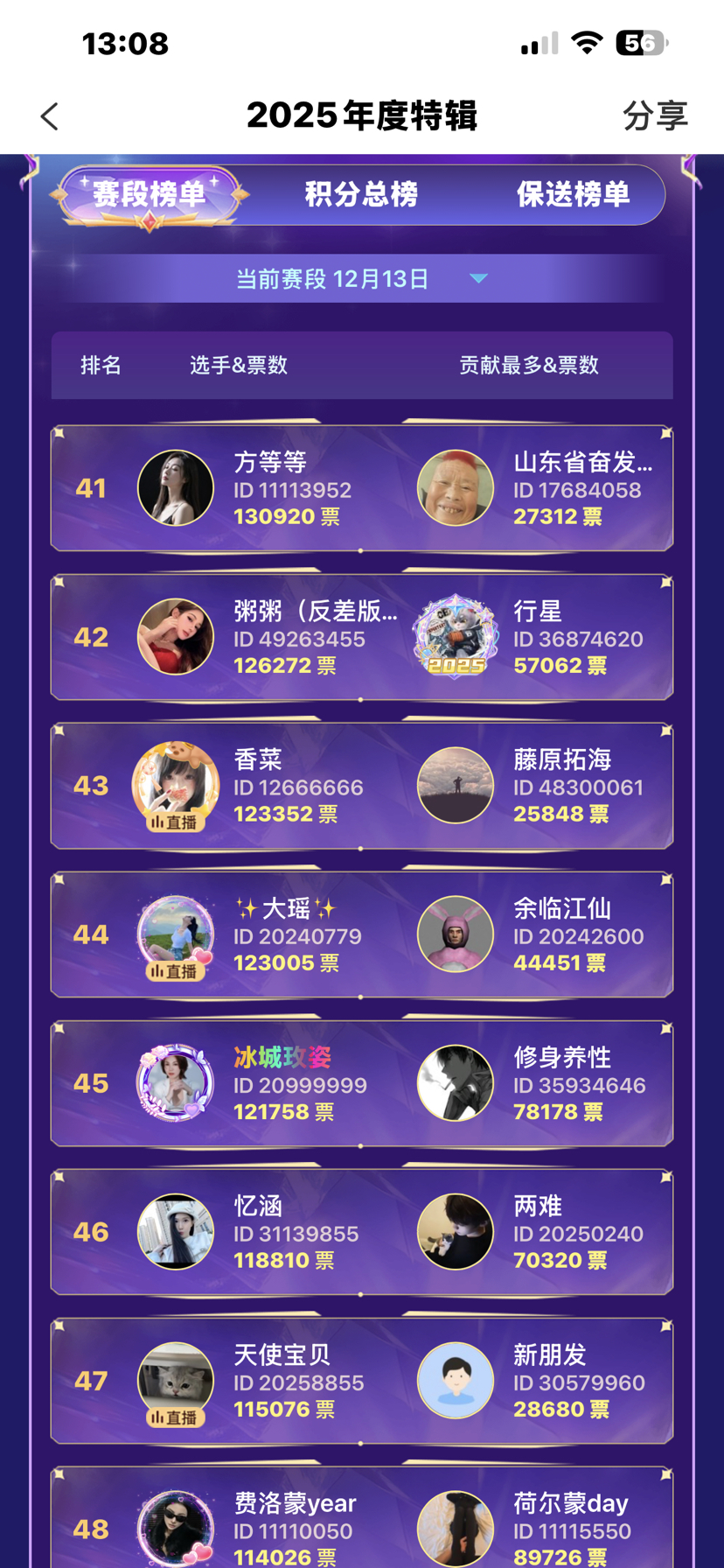The image size is (724, 1568).
Task: Tap 分享 to share the page
Action: [655, 116]
